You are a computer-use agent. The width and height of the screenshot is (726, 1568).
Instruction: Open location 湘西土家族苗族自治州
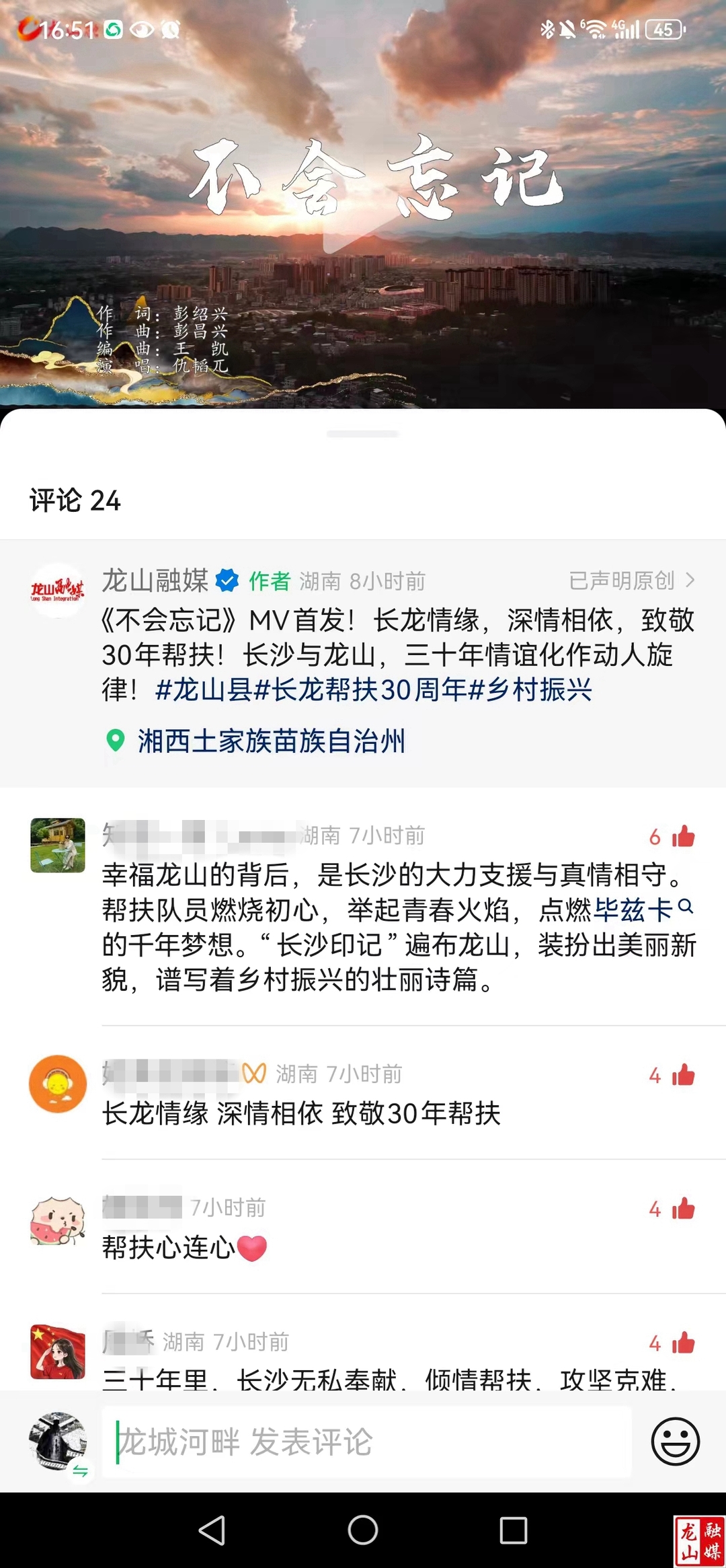coord(270,741)
